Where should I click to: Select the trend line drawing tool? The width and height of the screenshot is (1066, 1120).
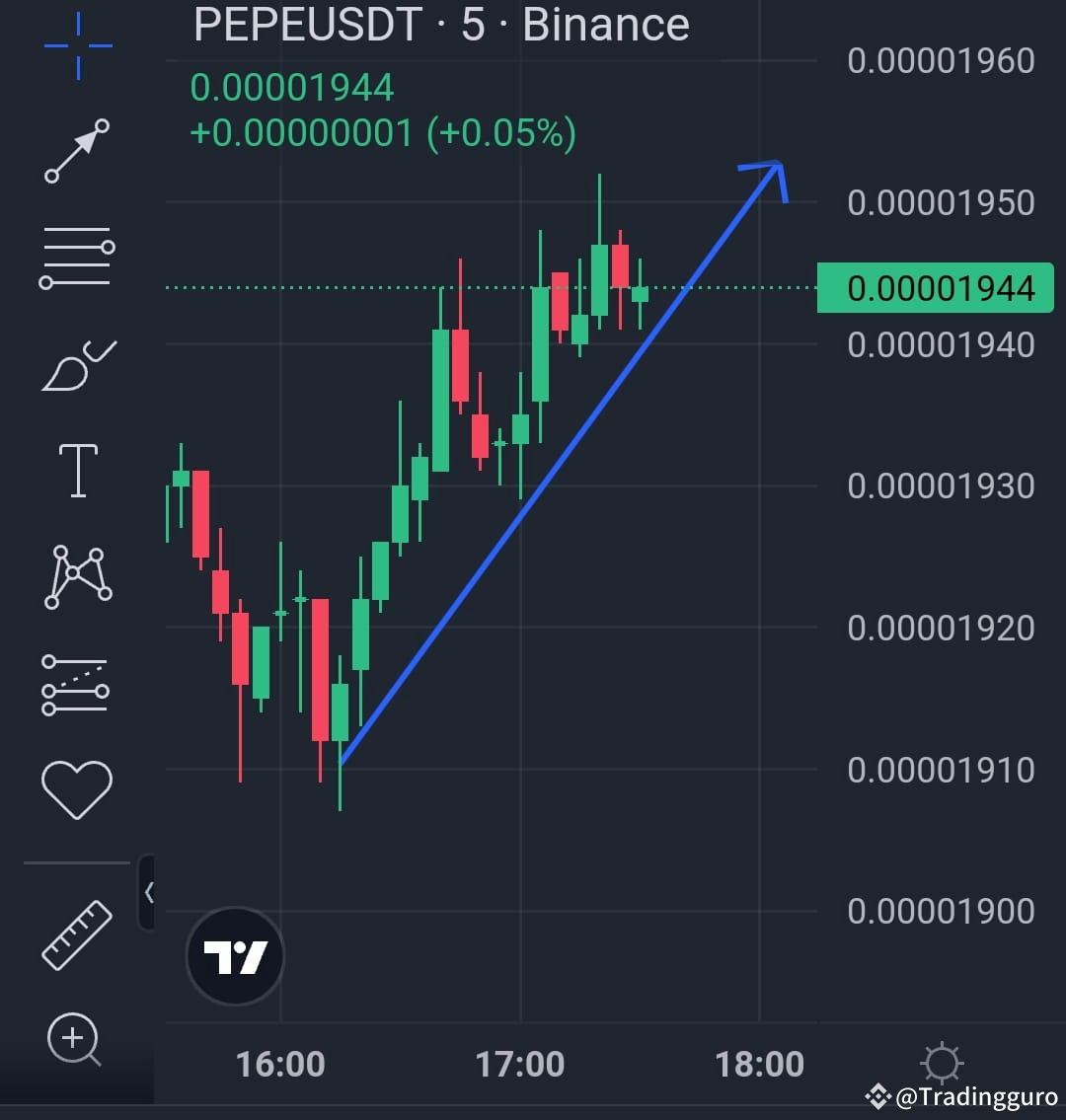pos(76,148)
